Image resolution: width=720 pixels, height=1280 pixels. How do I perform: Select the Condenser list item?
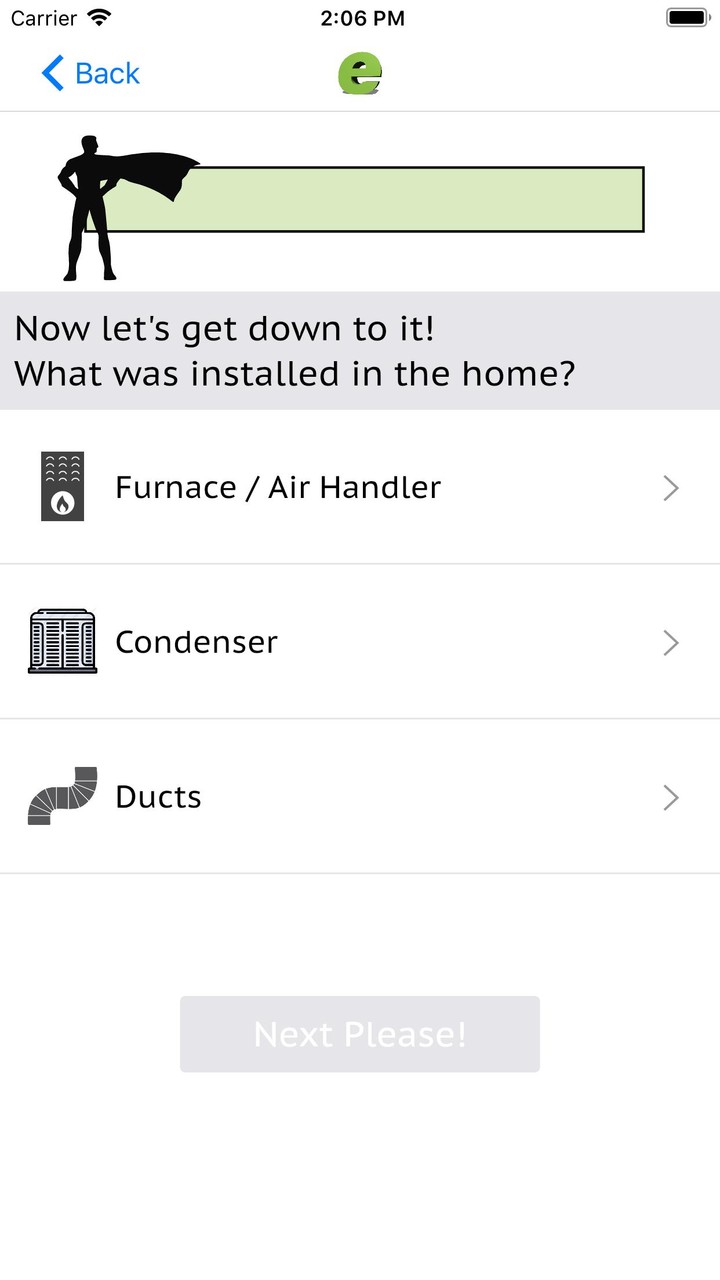click(196, 642)
